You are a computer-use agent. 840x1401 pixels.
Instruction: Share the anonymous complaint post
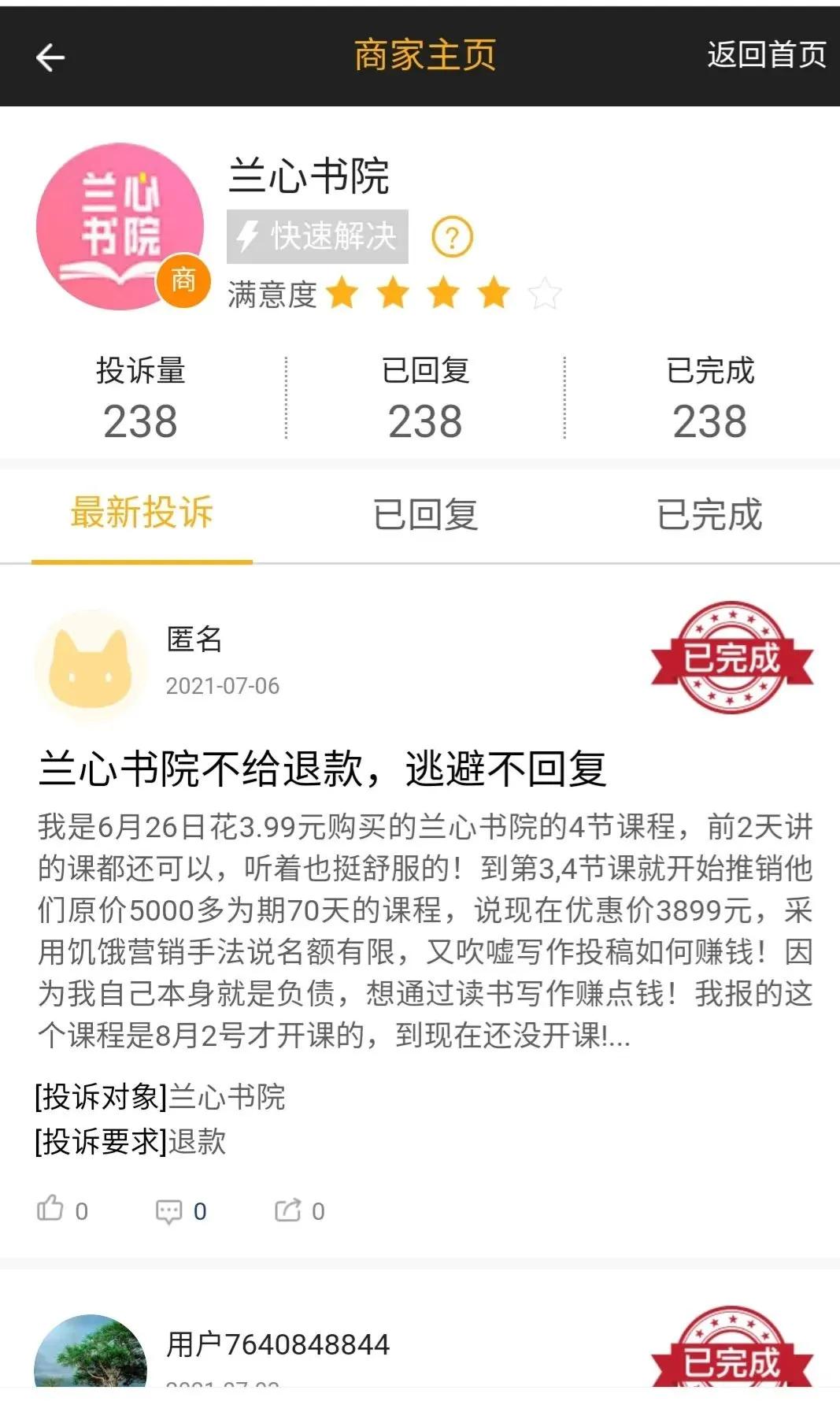[x=288, y=1210]
